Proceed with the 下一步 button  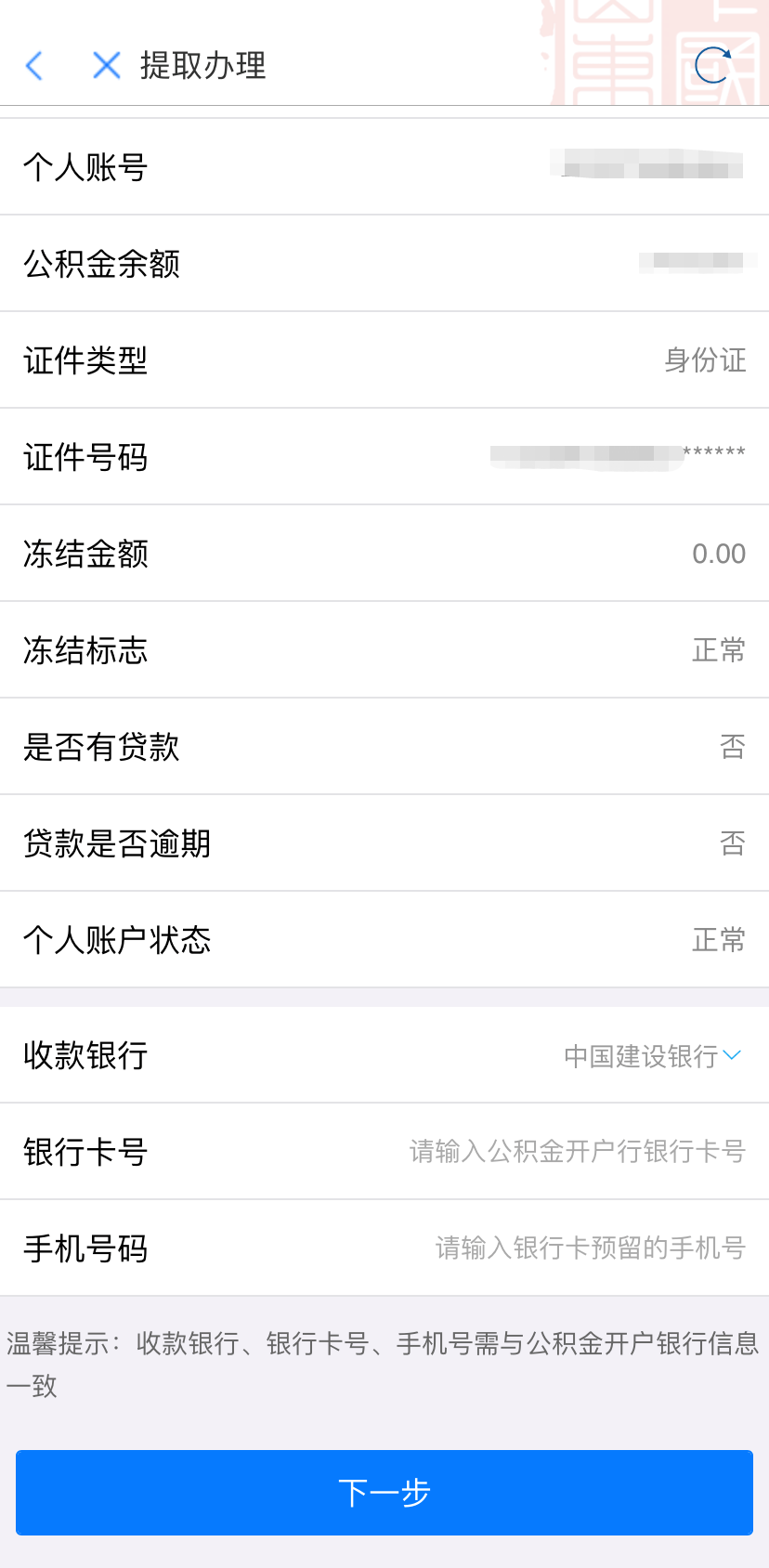tap(384, 1493)
